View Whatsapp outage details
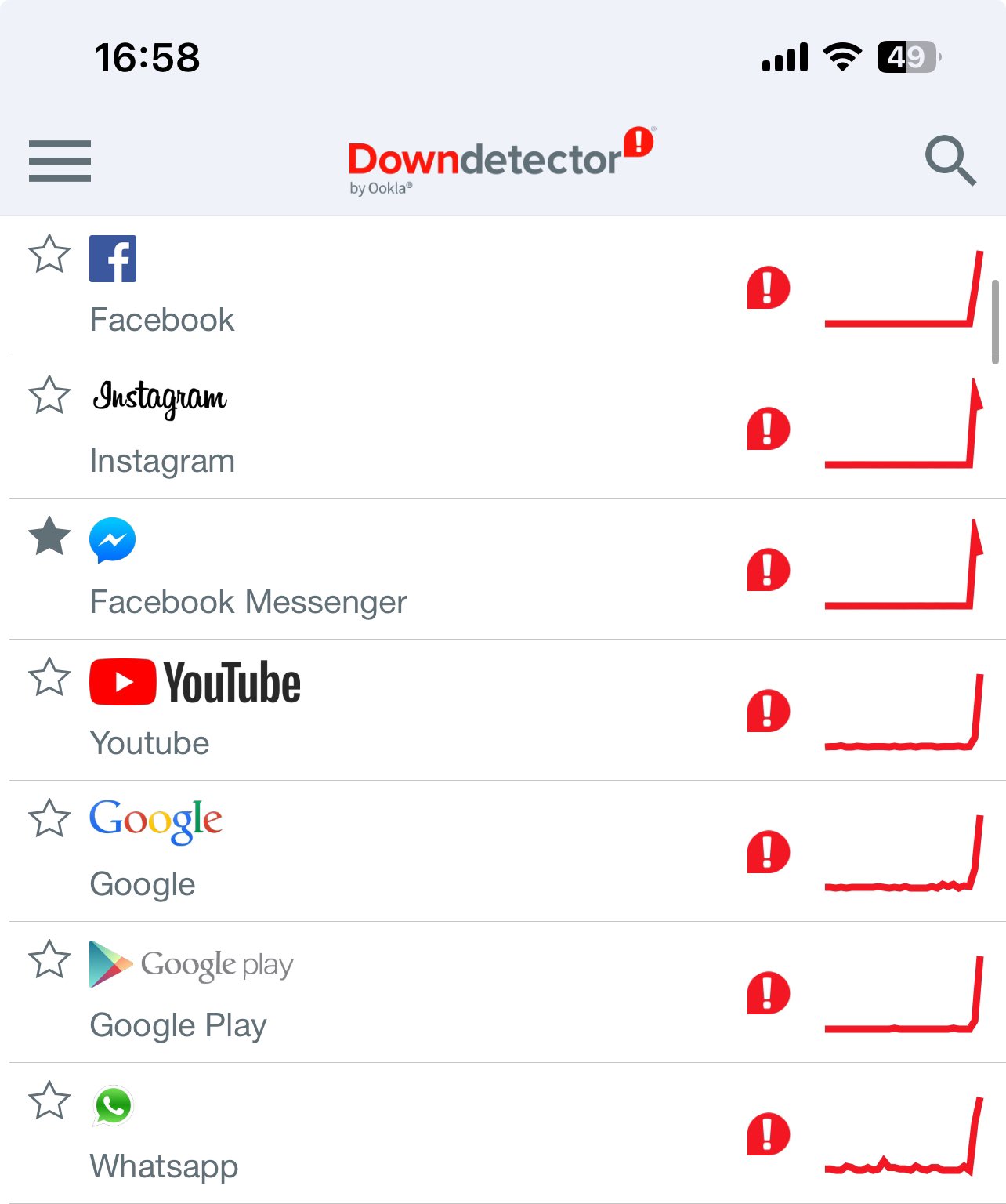Image resolution: width=1006 pixels, height=1204 pixels. tap(164, 1166)
